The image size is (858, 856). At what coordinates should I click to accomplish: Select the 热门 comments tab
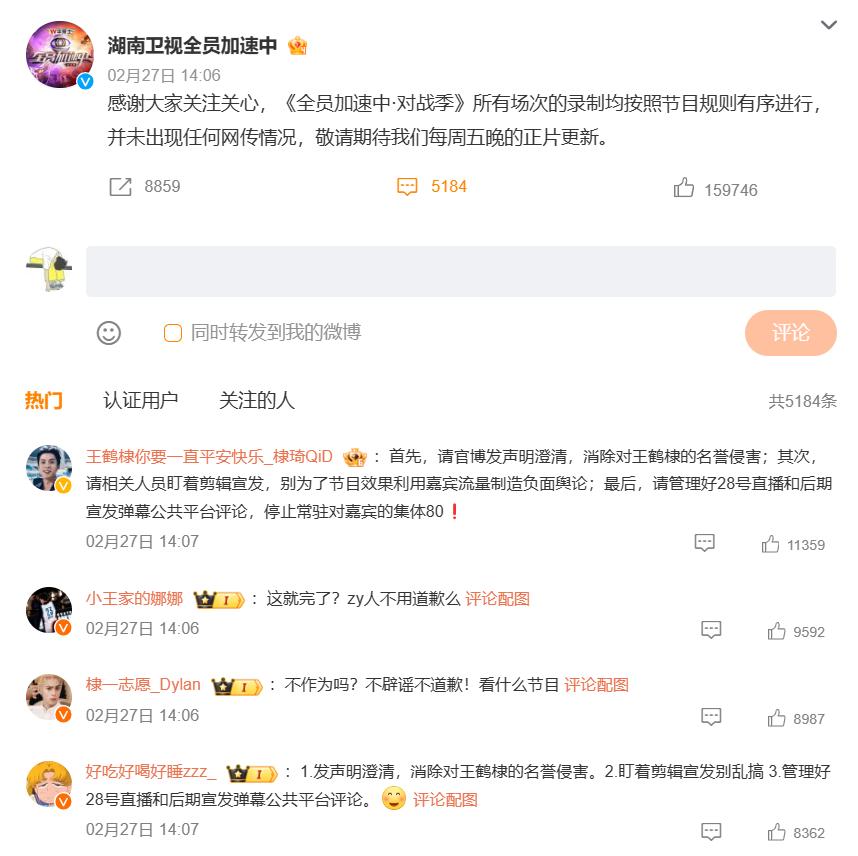[43, 401]
